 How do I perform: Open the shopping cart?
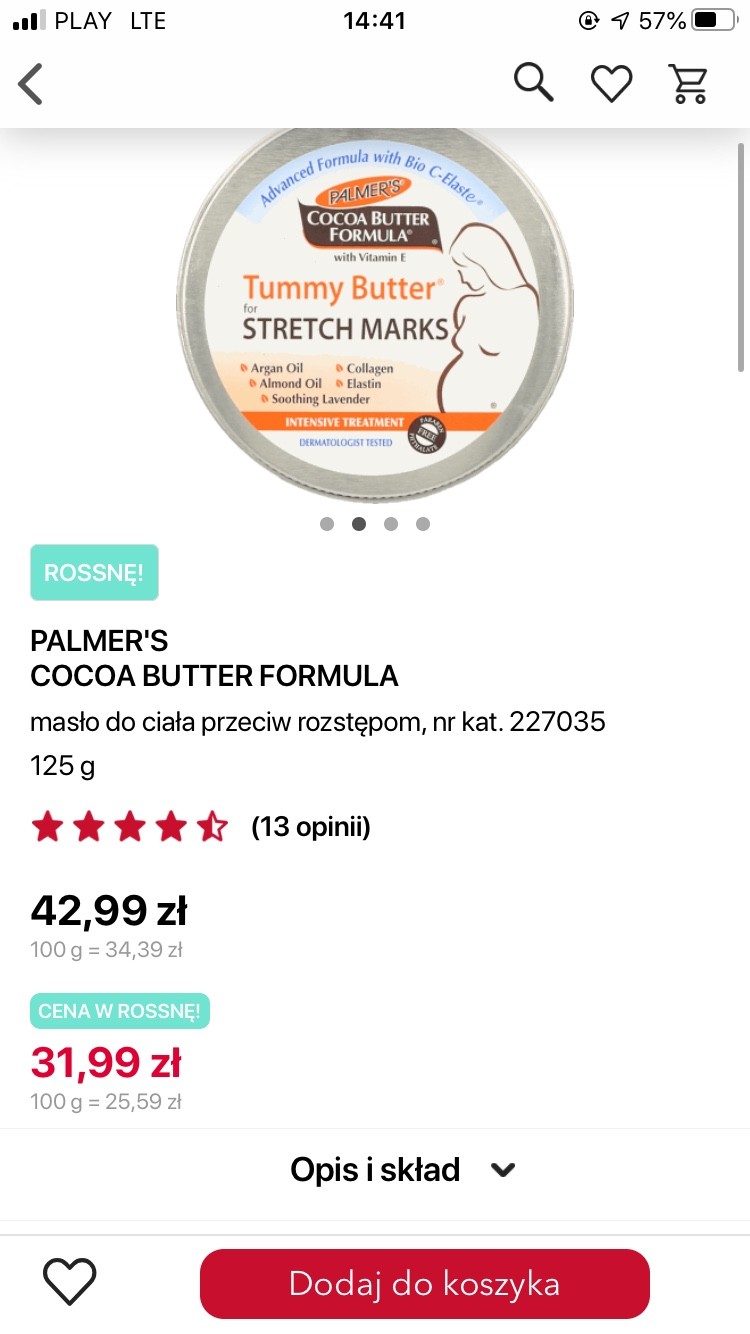(688, 84)
